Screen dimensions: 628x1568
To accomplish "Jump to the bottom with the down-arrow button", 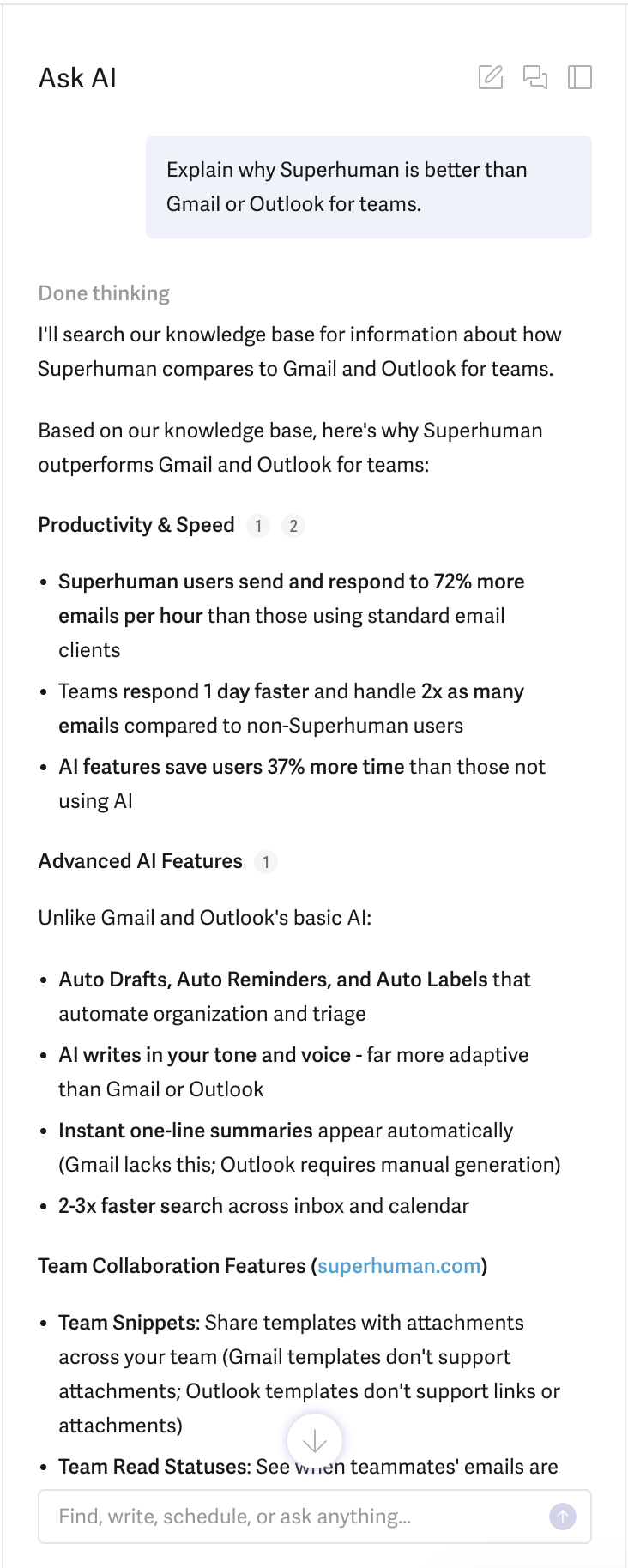I will coord(314,1441).
